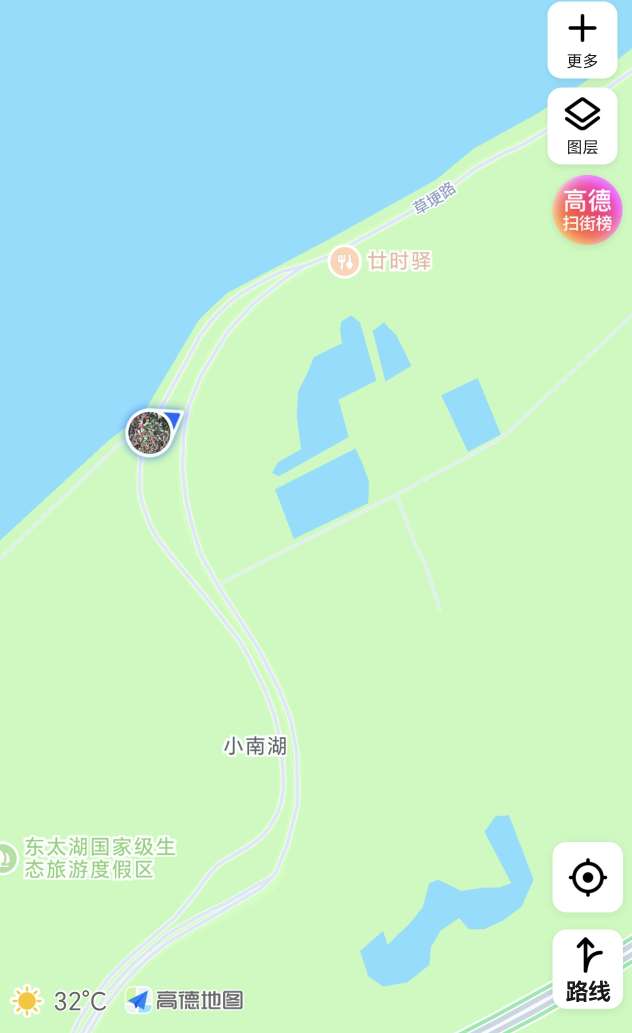
Task: Open the 更多 (more) button
Action: [x=582, y=39]
